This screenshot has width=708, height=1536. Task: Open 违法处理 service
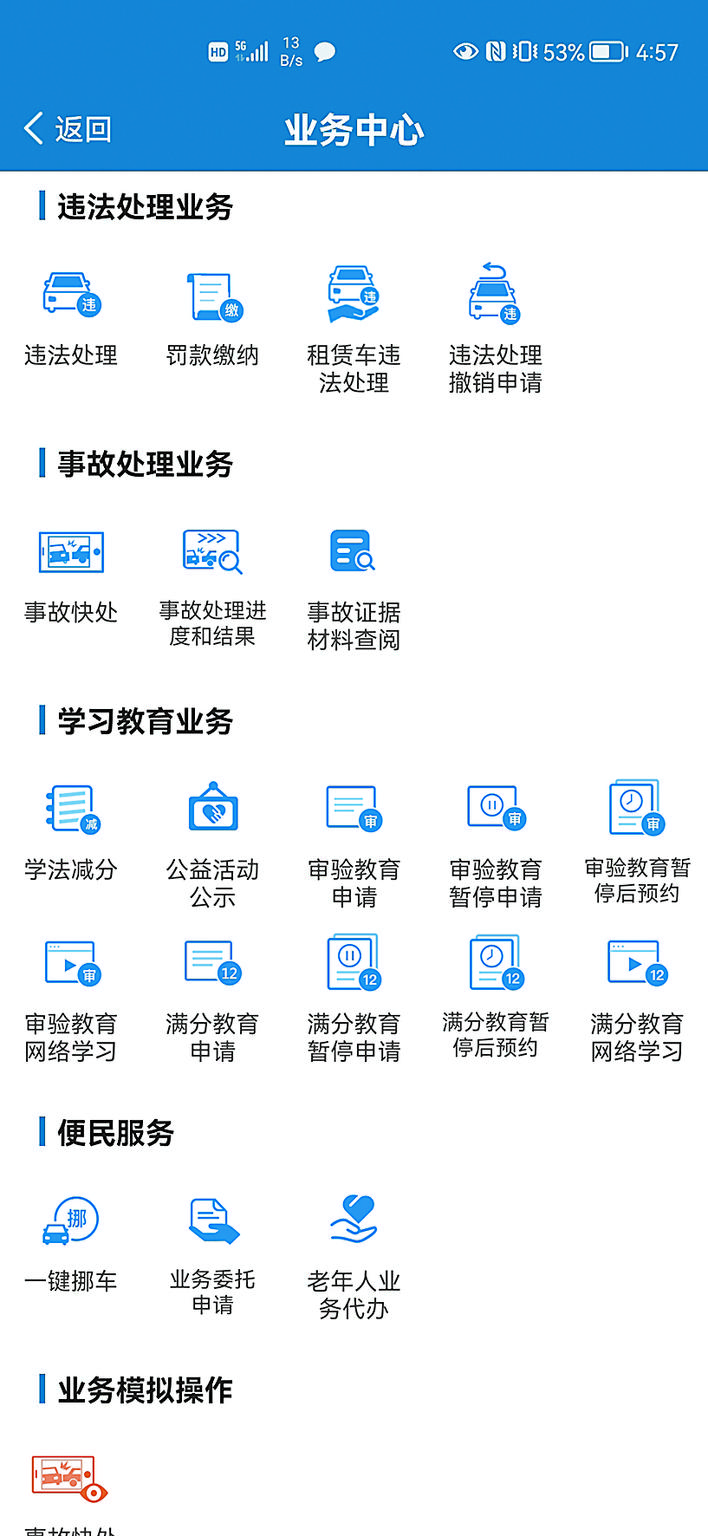[x=71, y=315]
